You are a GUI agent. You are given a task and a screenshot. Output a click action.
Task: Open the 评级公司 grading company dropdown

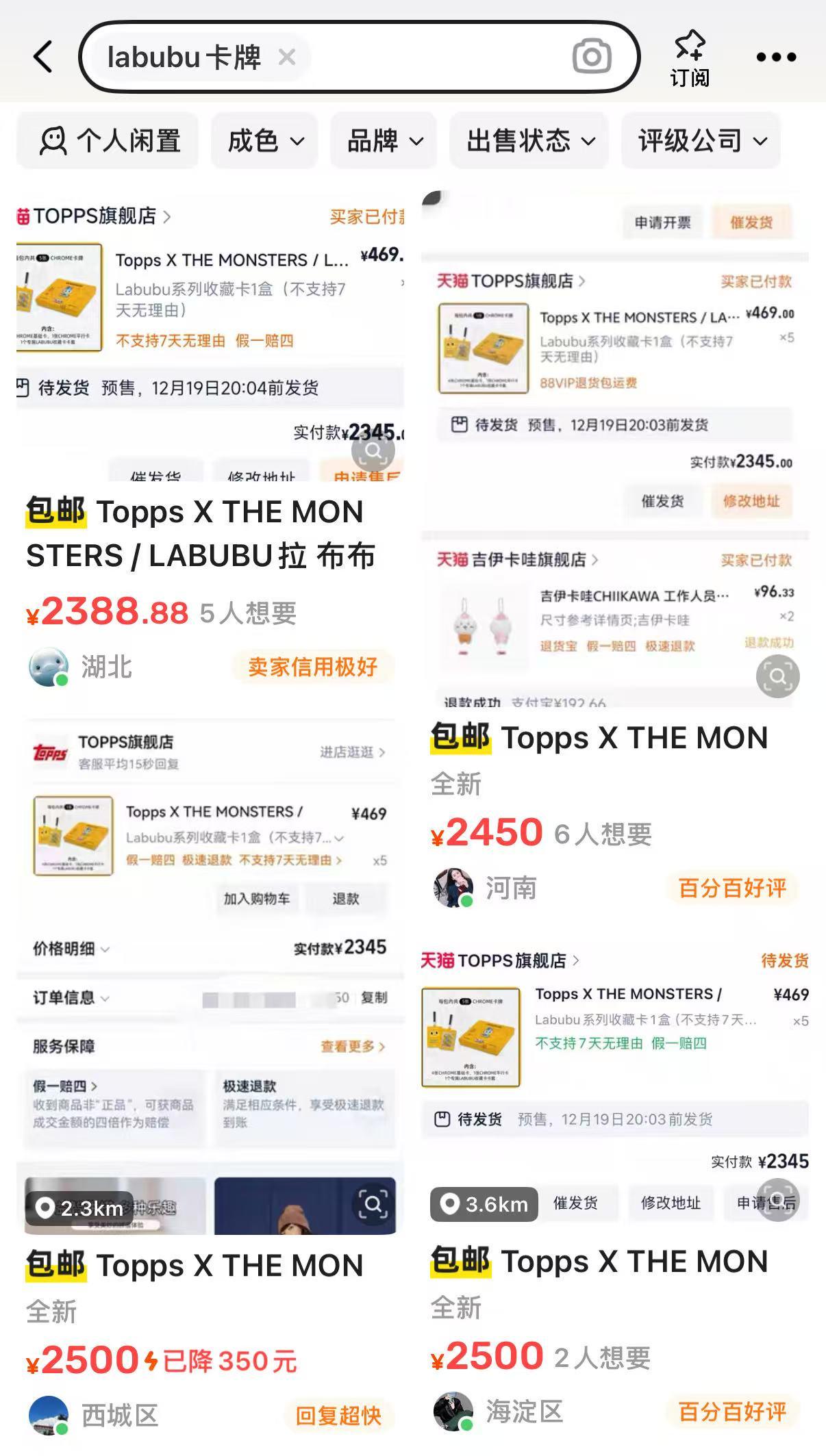tap(700, 140)
